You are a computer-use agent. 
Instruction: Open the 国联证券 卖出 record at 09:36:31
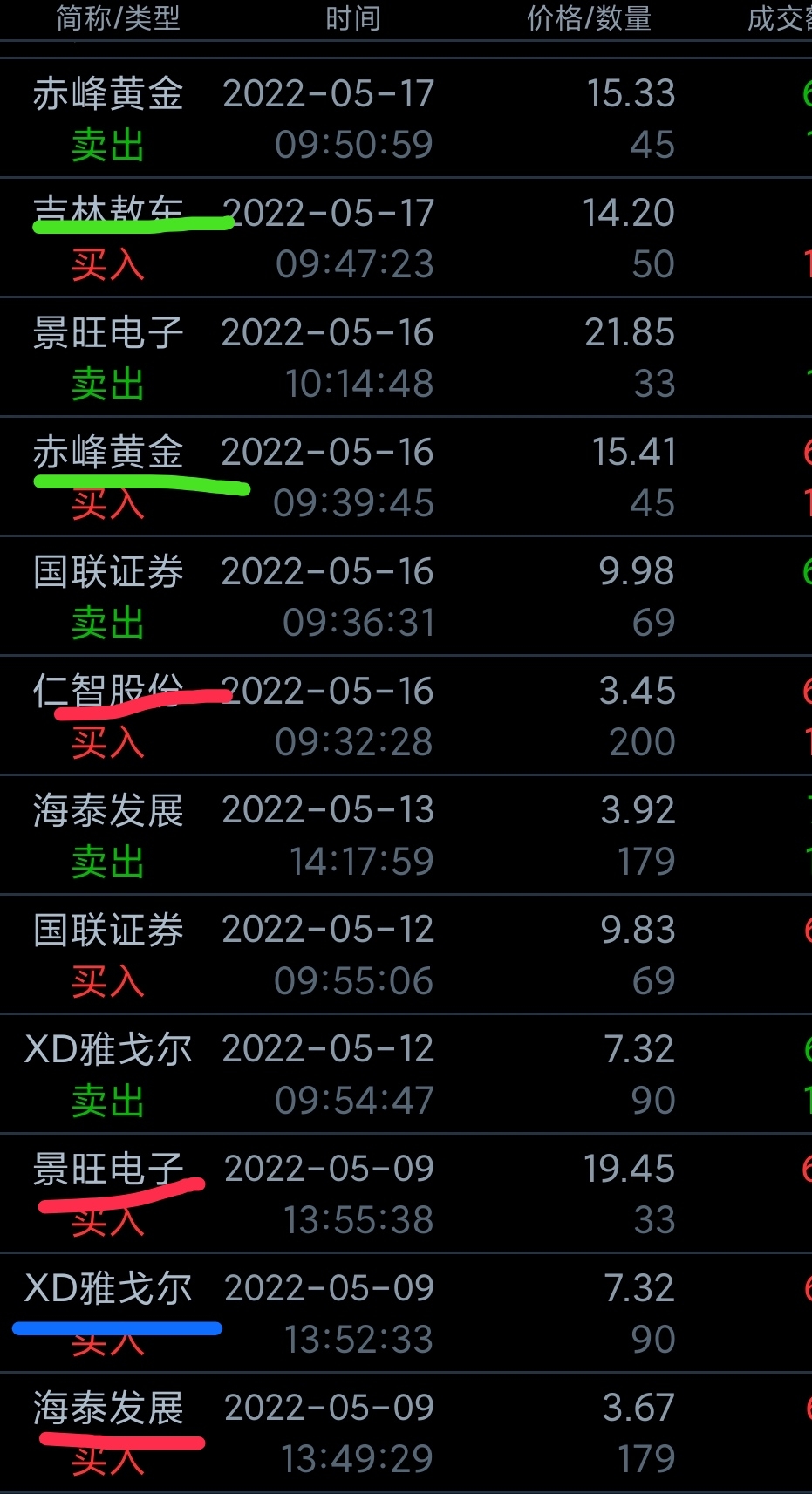(x=406, y=597)
